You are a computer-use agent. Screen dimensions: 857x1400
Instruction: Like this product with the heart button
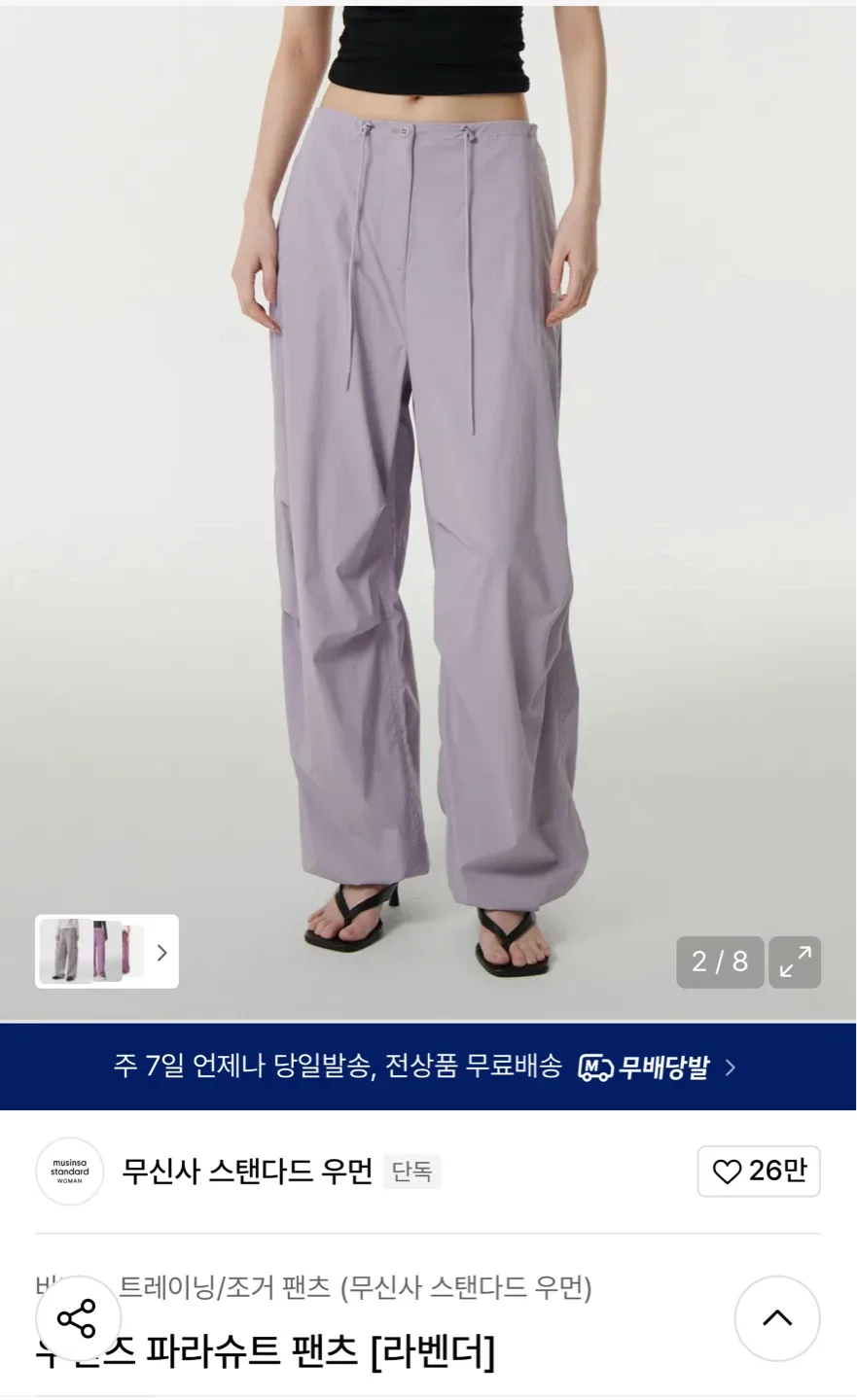[758, 1172]
